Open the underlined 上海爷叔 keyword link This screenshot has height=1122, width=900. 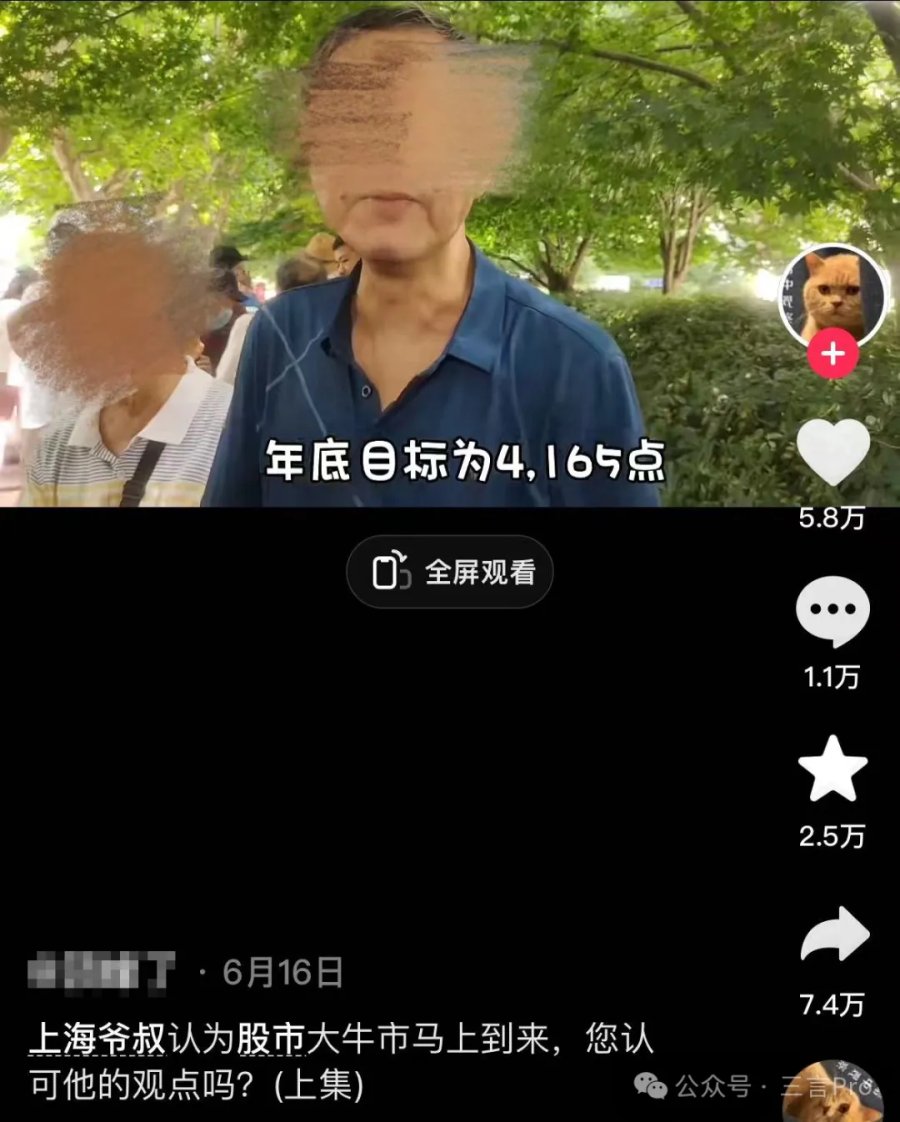coord(97,1040)
